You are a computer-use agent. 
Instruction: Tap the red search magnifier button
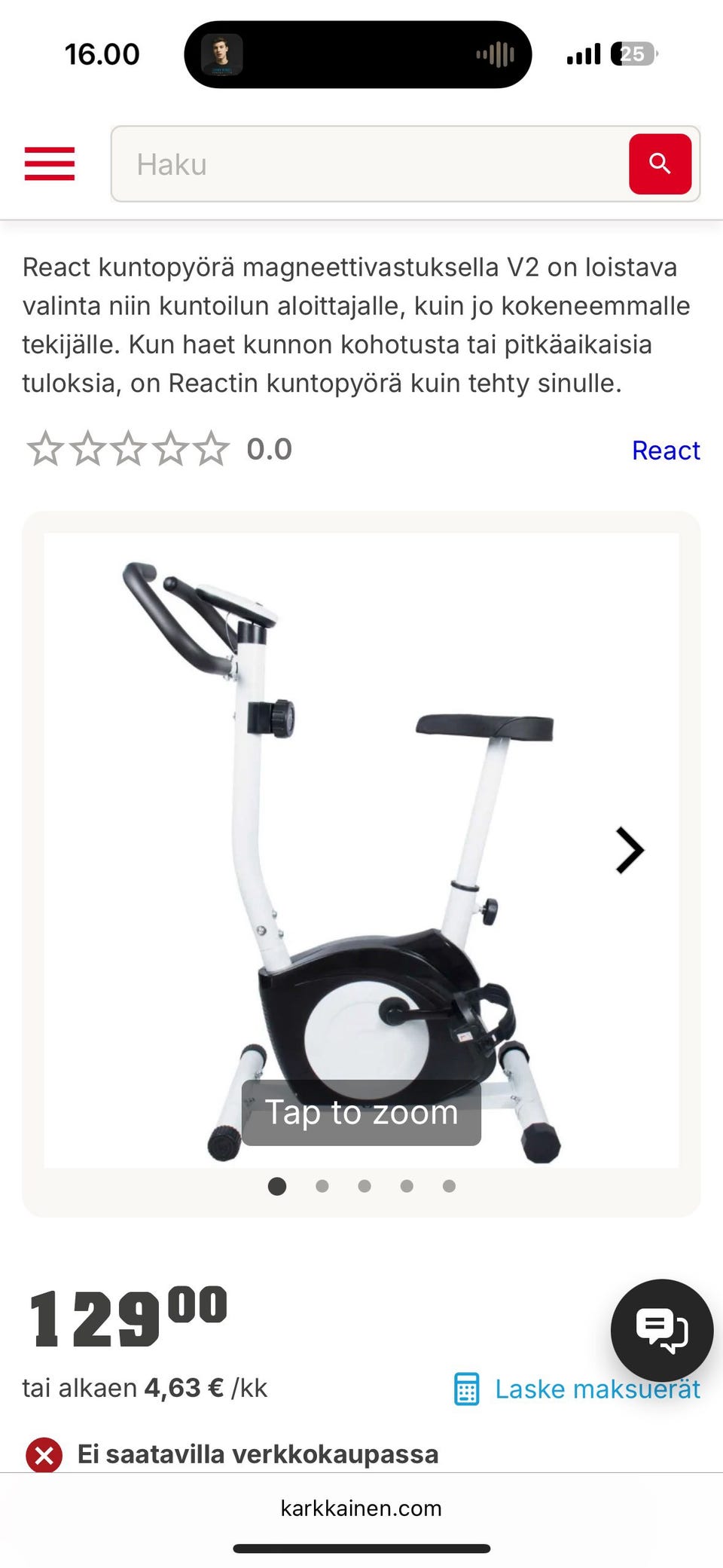[x=660, y=164]
